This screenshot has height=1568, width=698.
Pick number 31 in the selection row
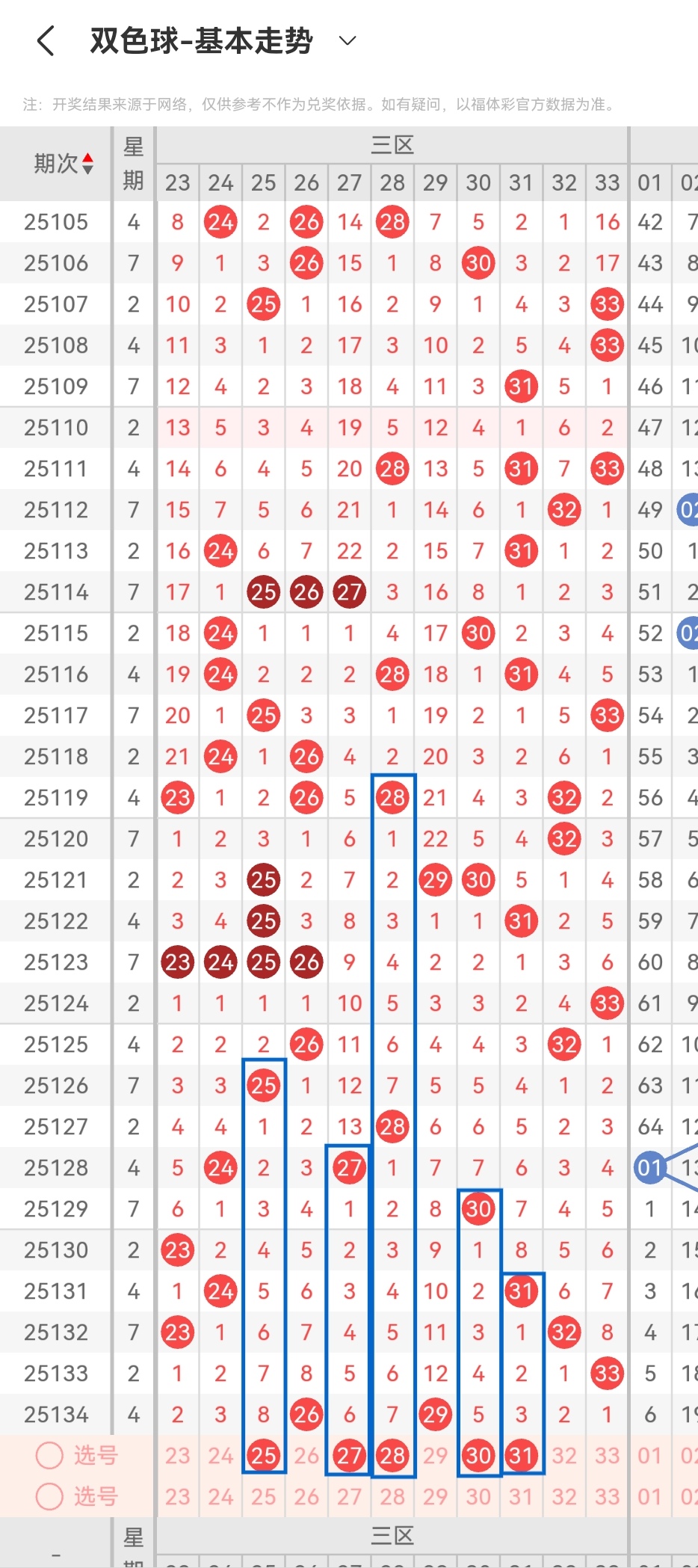[521, 1456]
